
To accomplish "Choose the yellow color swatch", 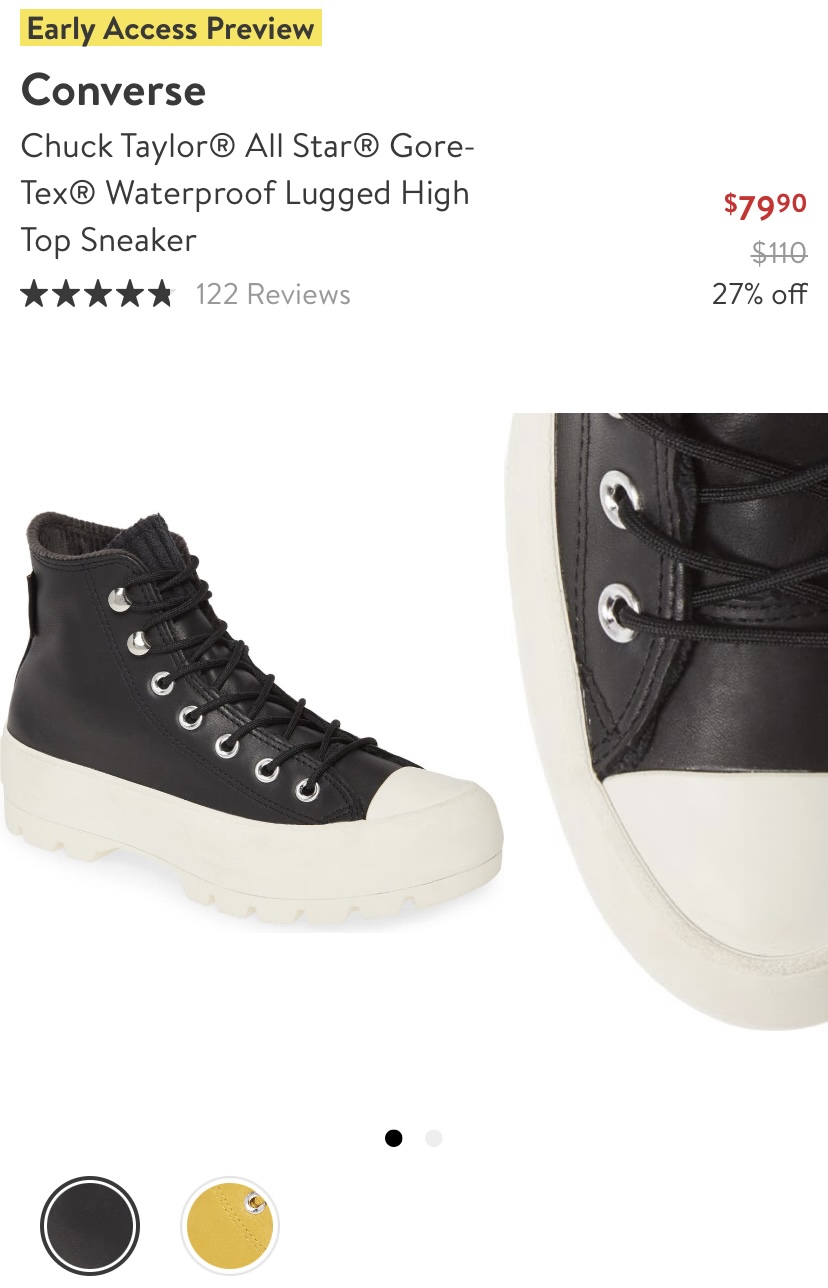I will 230,1226.
